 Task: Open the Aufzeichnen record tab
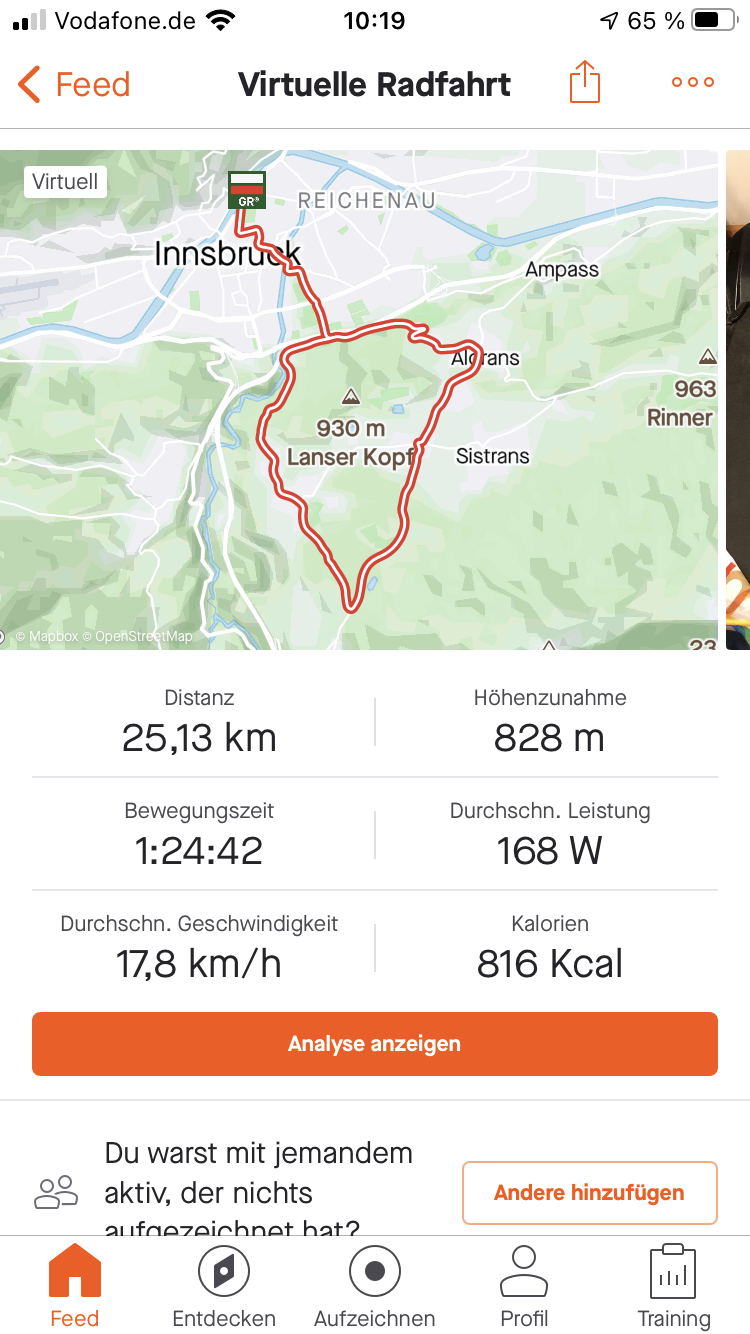point(374,1287)
